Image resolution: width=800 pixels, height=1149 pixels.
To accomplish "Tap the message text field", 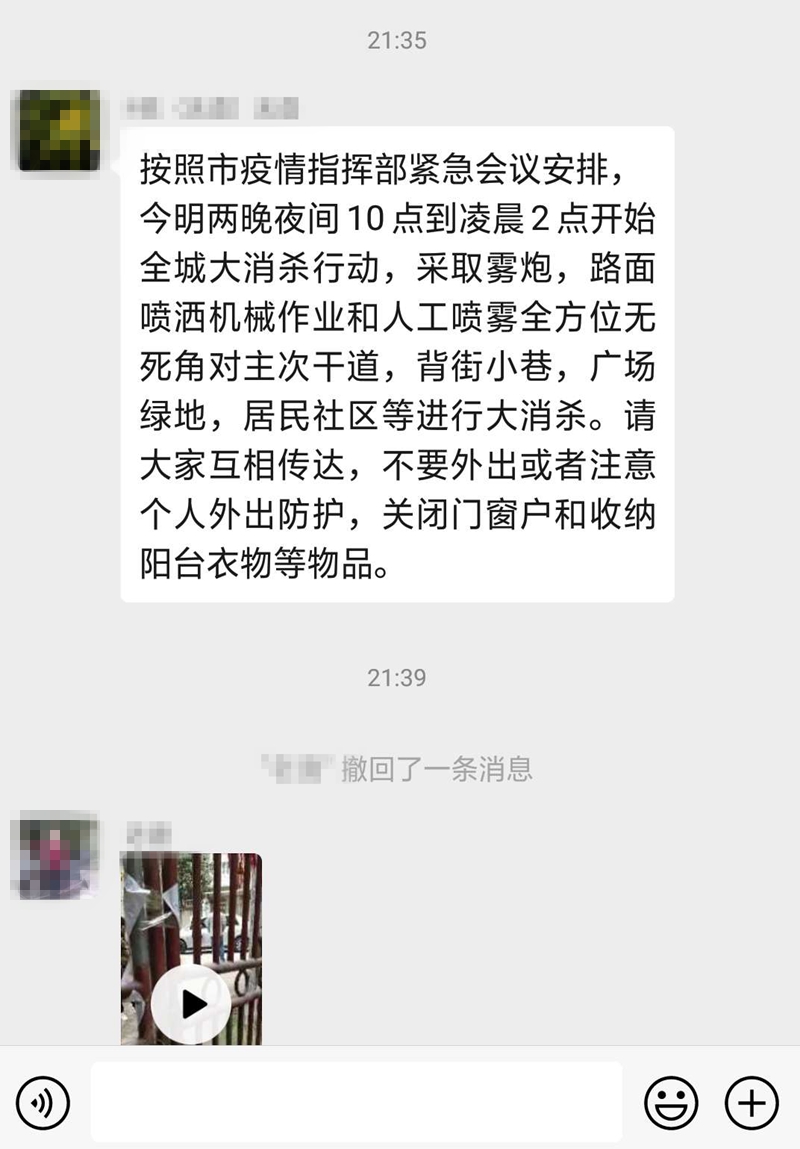I will tap(356, 1102).
